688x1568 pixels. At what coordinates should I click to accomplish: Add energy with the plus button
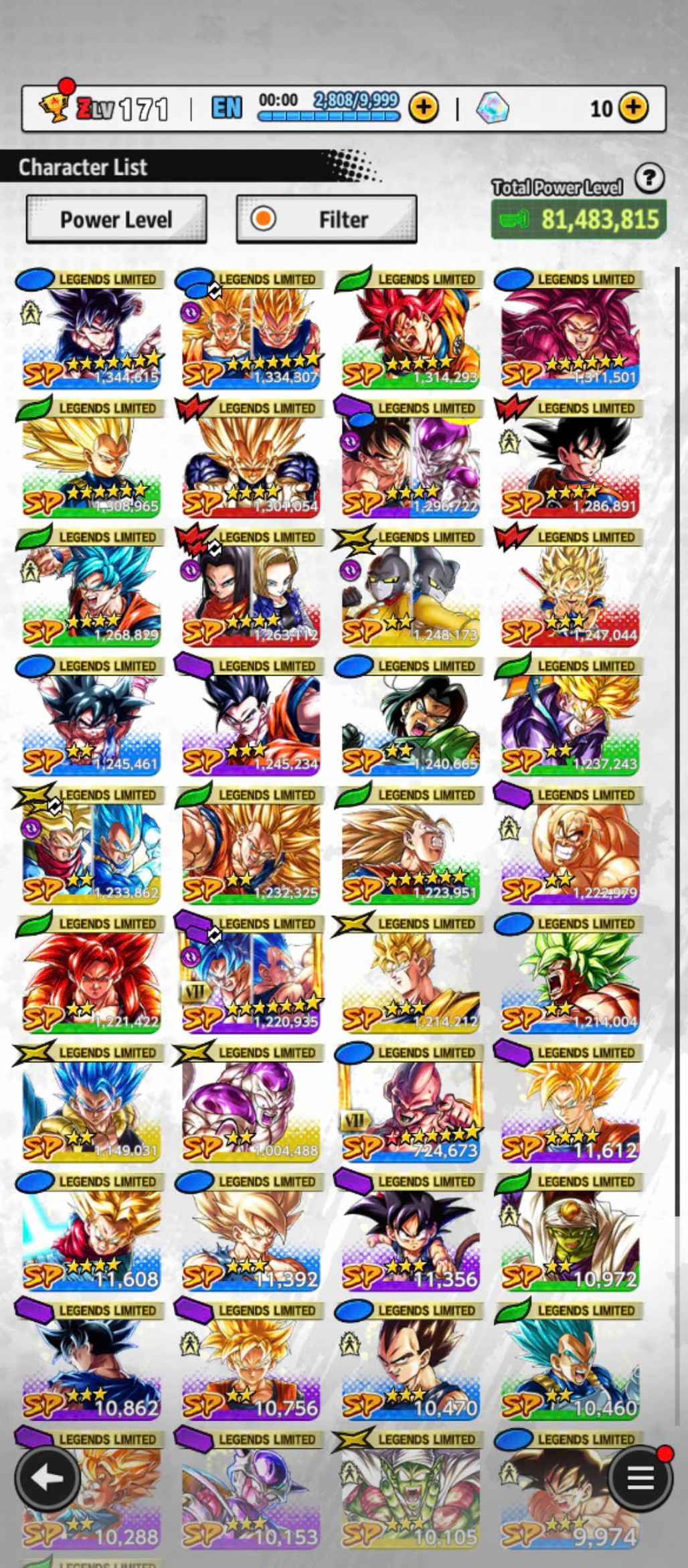pyautogui.click(x=424, y=108)
